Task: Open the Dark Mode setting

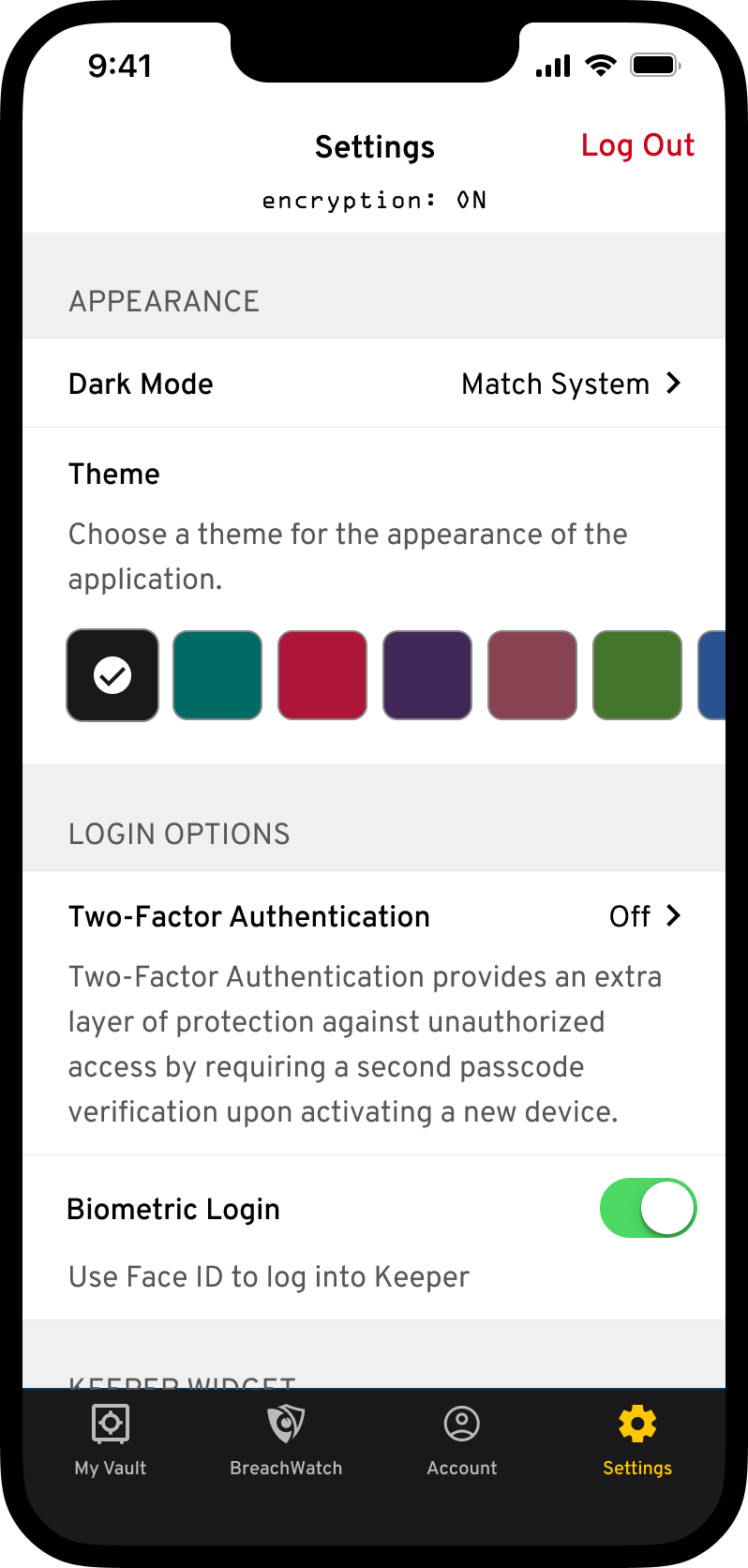Action: tap(375, 384)
